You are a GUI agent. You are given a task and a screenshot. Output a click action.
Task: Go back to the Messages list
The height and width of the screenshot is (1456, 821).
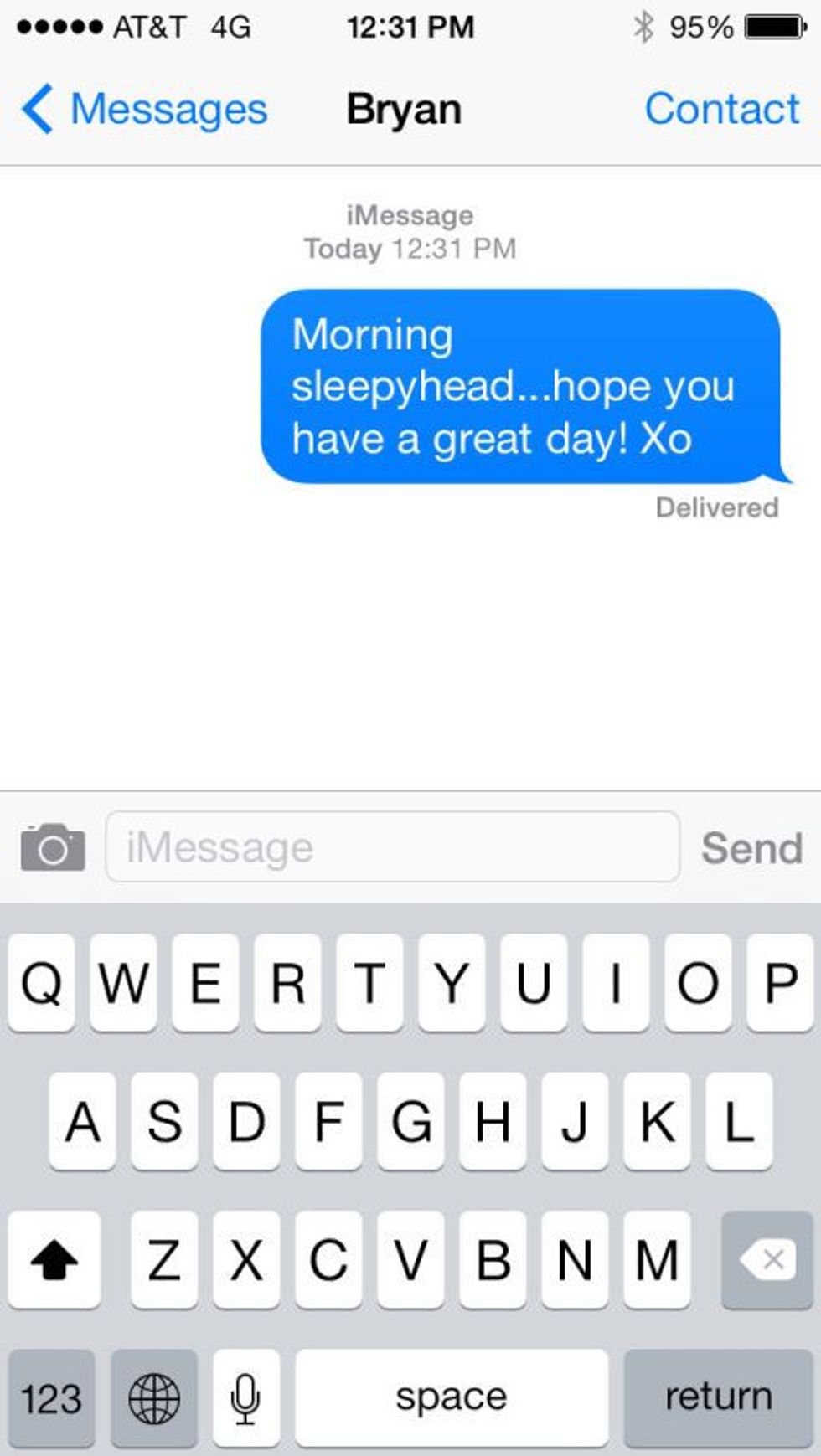point(144,110)
